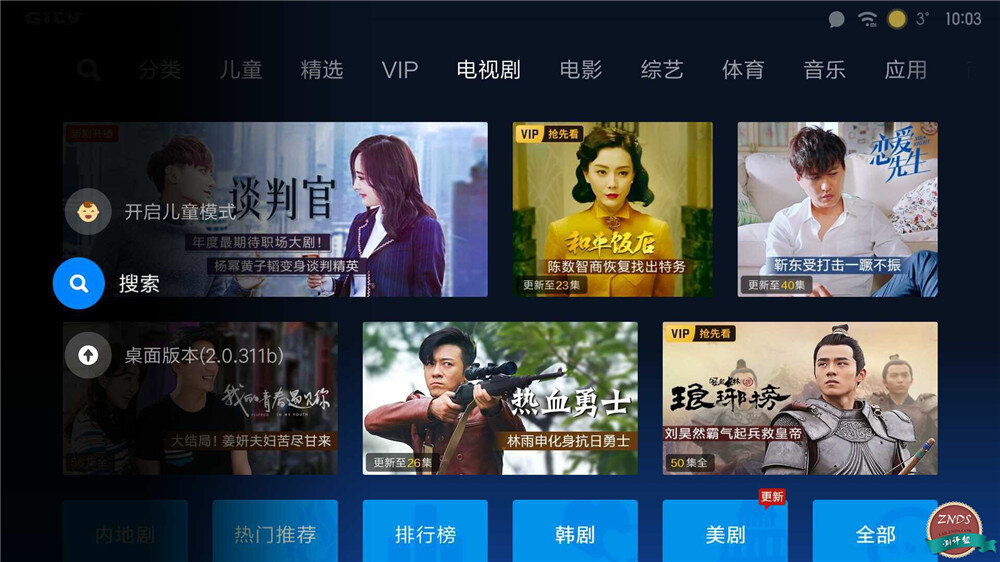Open the 热血勇士 drama card
The image size is (1000, 562).
coord(500,398)
